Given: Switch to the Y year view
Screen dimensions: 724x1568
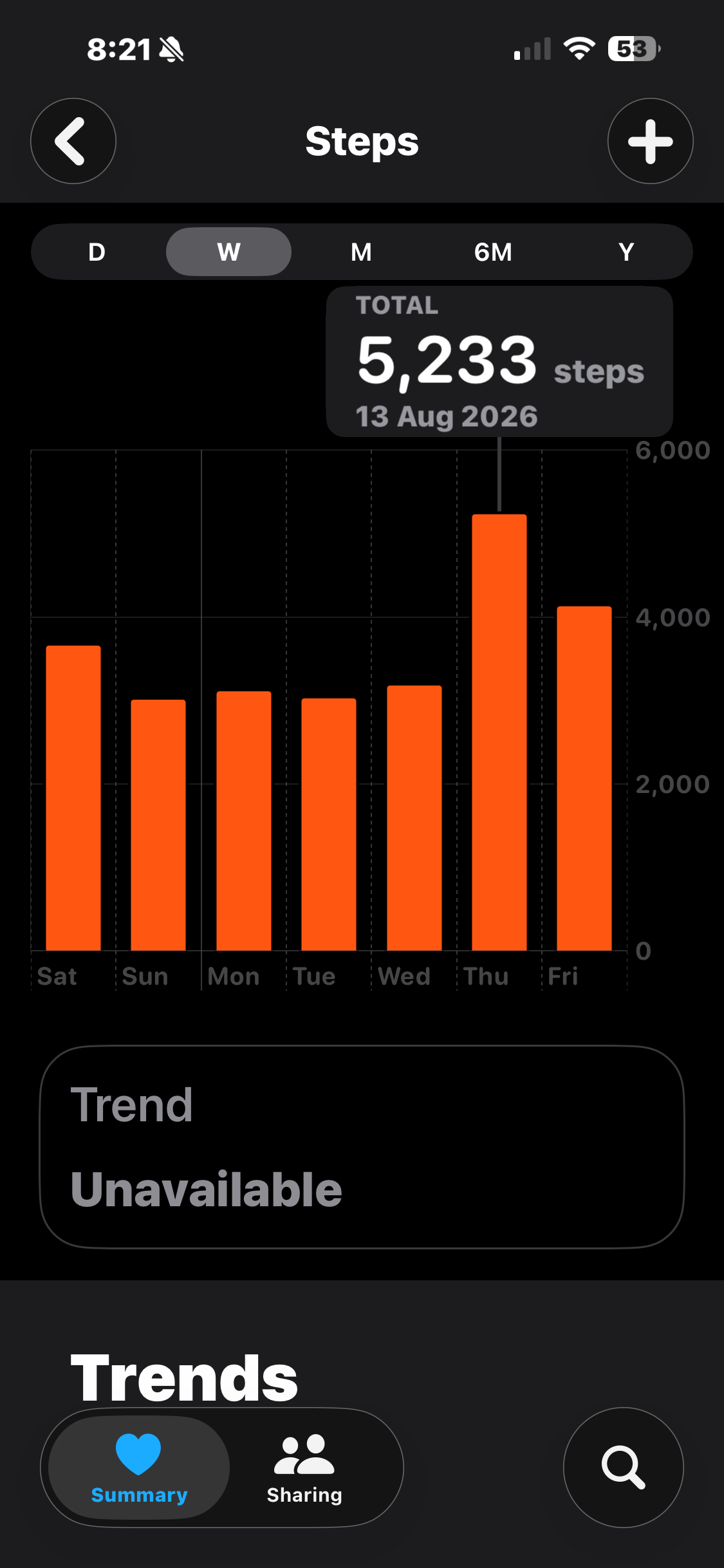Looking at the screenshot, I should 626,252.
